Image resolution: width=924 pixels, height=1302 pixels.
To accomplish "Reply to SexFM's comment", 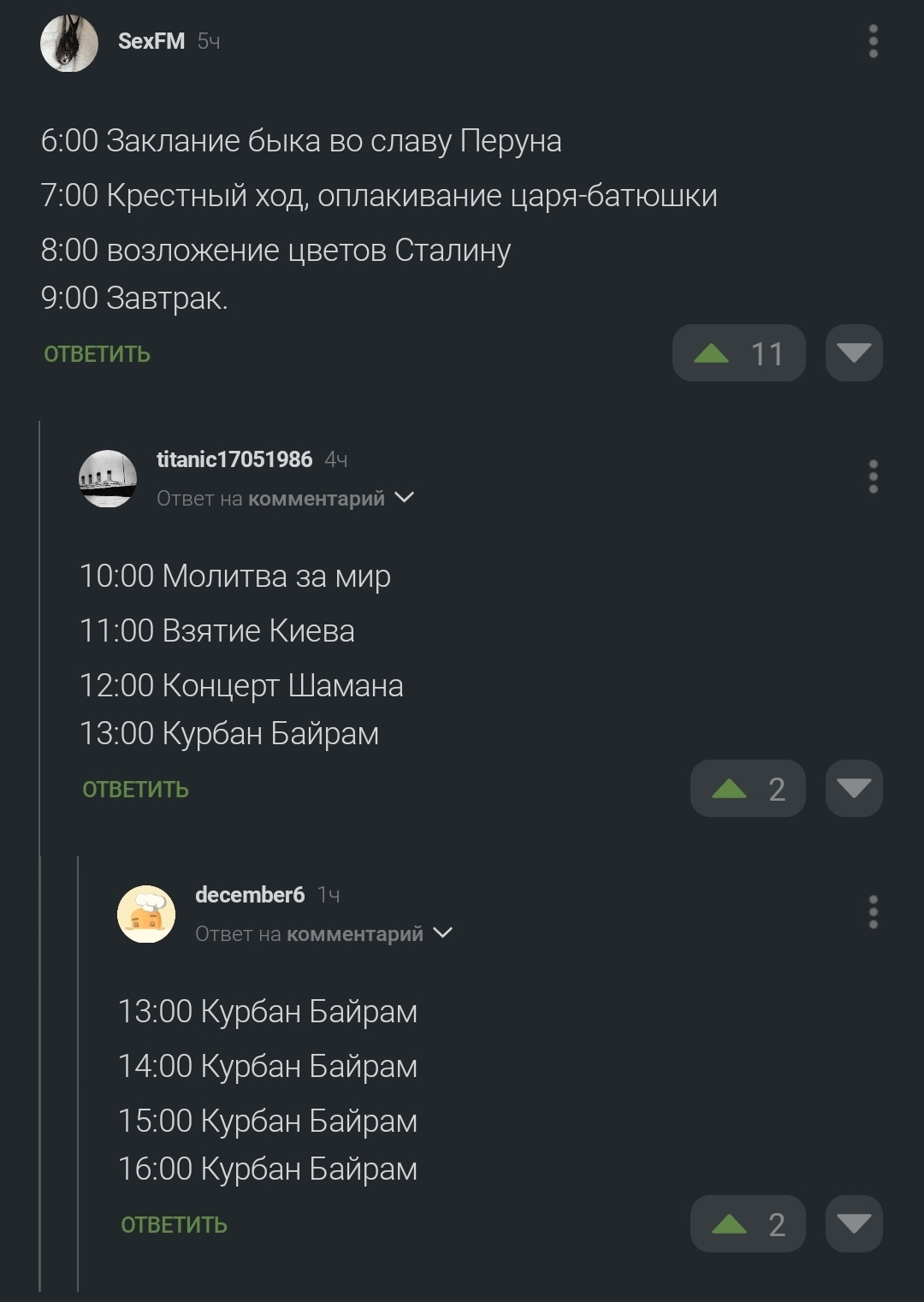I will (x=97, y=354).
